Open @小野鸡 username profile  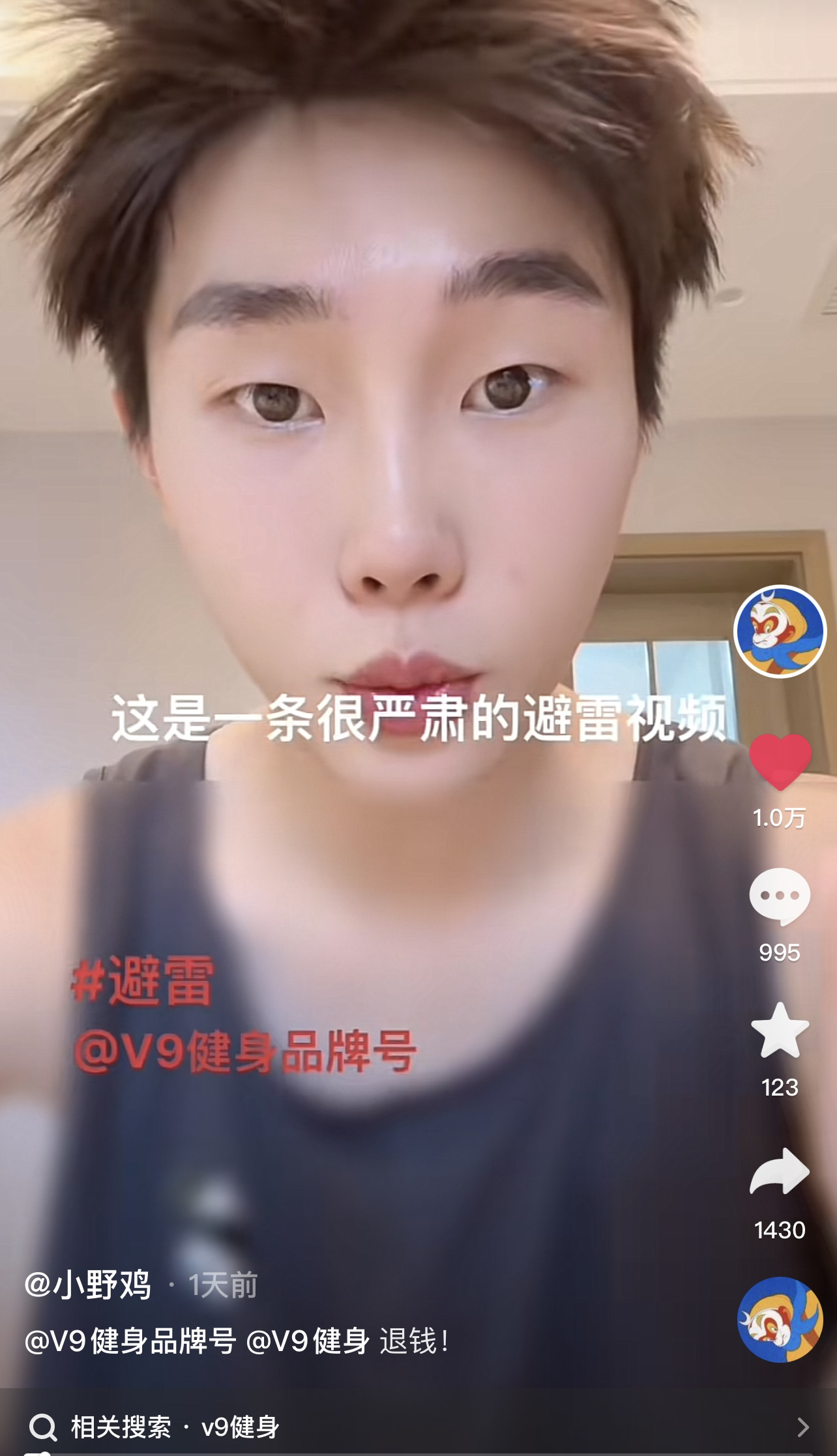point(88,1285)
